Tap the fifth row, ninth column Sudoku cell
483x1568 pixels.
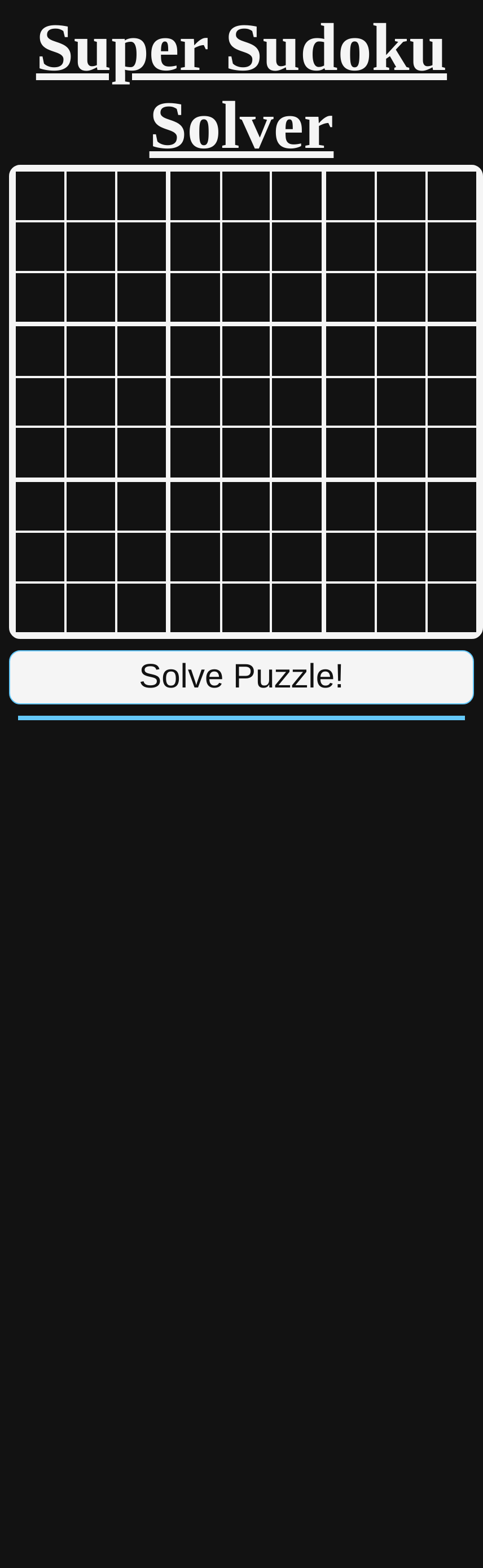(x=452, y=401)
